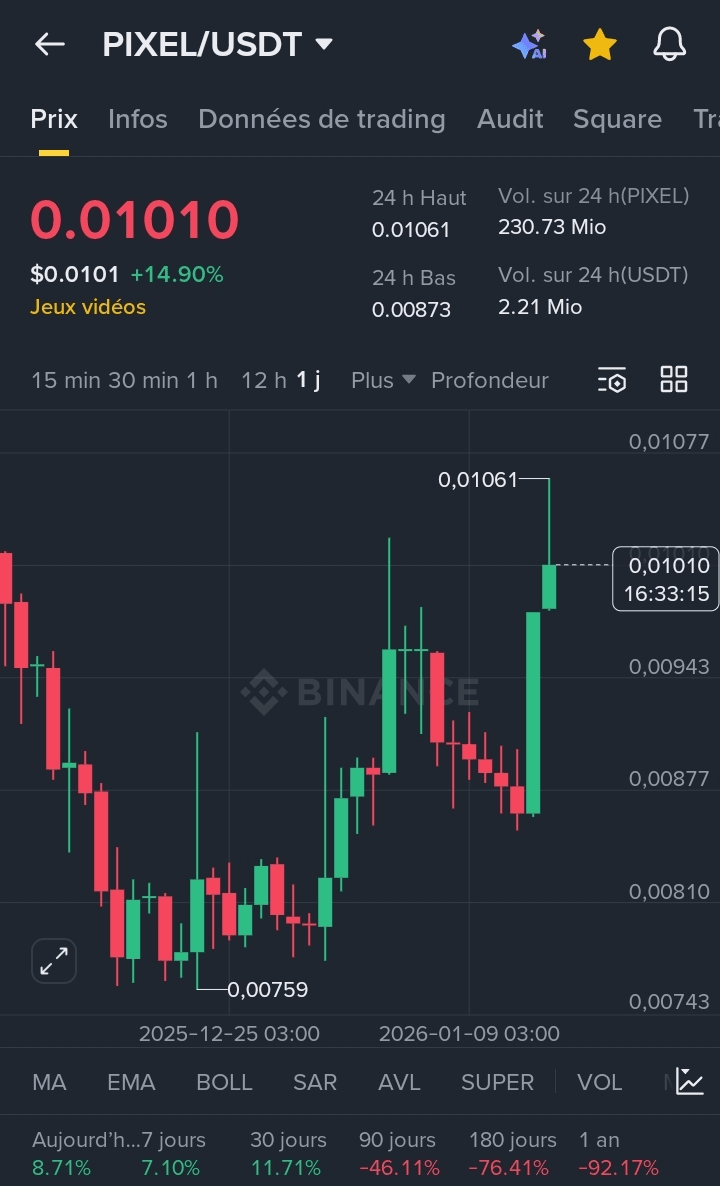Screen dimensions: 720x1186
Task: Open the Audit tab
Action: [x=510, y=119]
